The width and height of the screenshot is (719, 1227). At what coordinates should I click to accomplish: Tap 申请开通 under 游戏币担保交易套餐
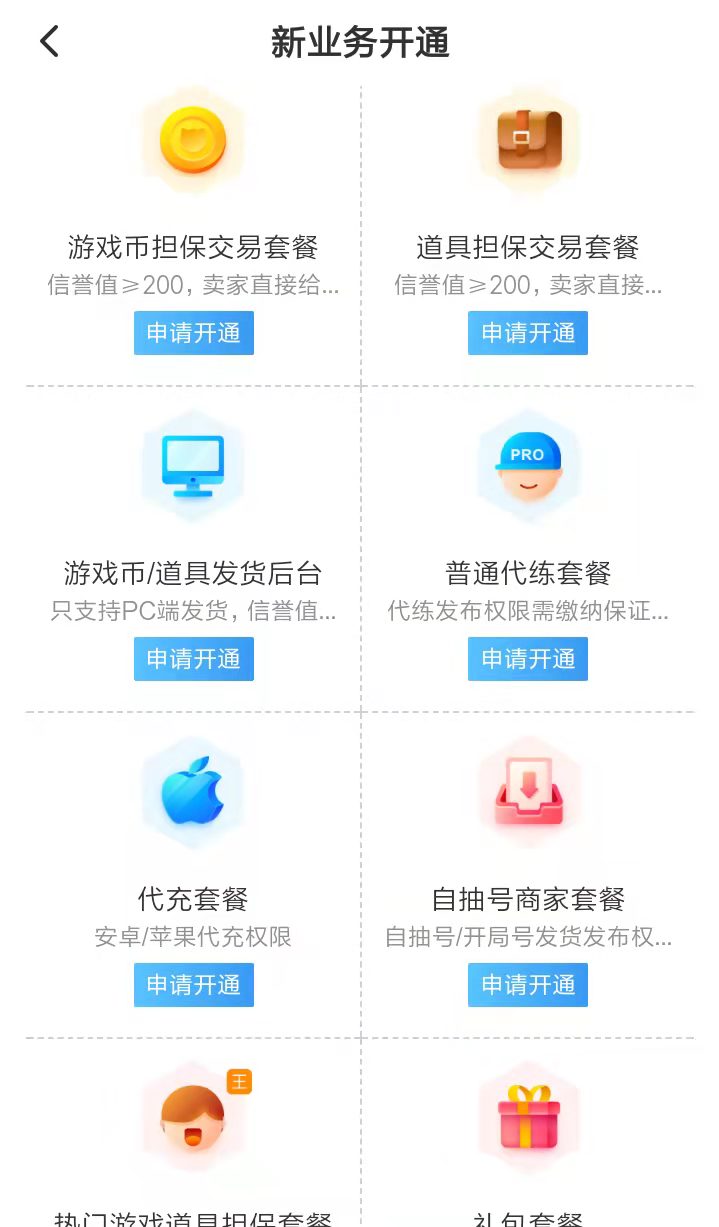[x=194, y=333]
